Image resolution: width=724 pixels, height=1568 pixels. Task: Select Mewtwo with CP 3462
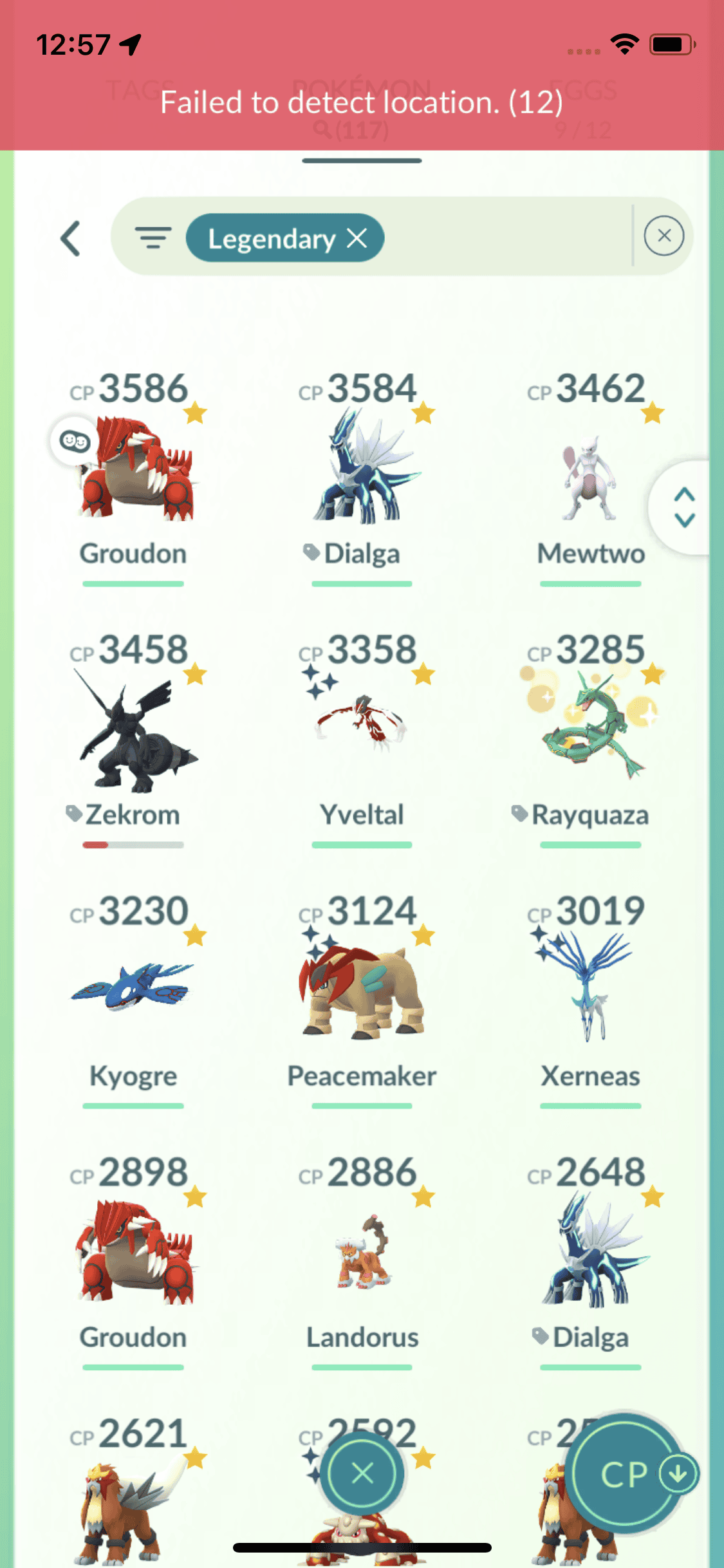point(590,476)
